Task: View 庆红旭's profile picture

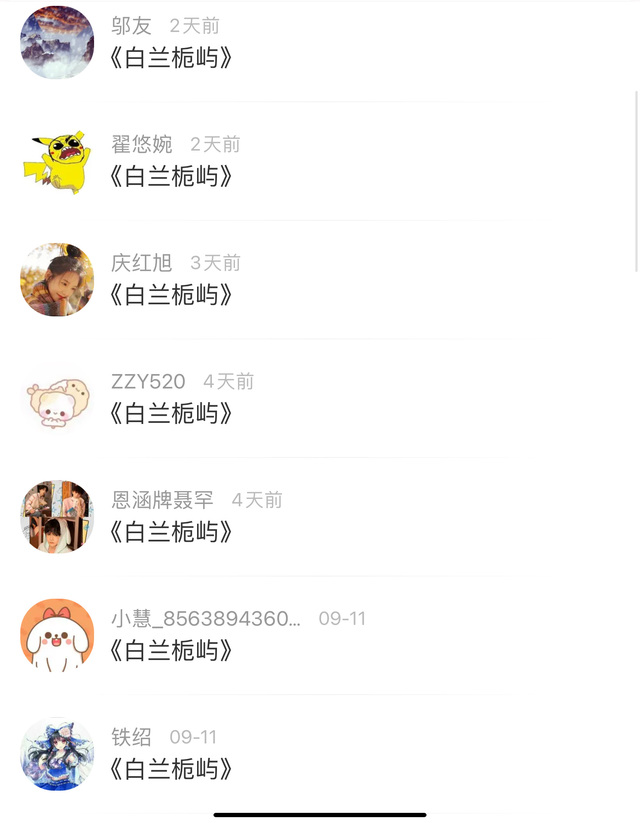Action: click(57, 280)
